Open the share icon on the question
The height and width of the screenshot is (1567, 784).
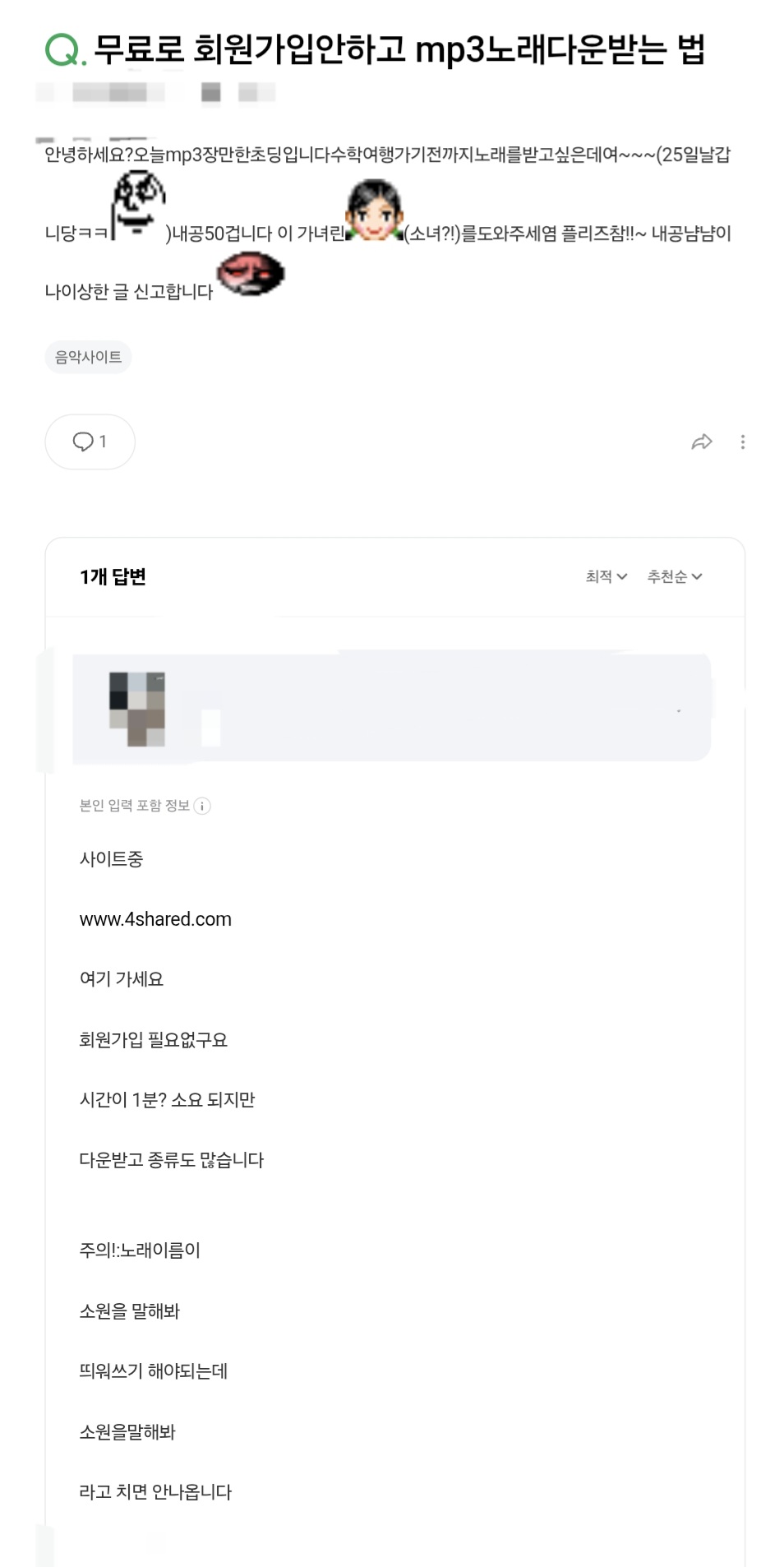click(x=703, y=441)
